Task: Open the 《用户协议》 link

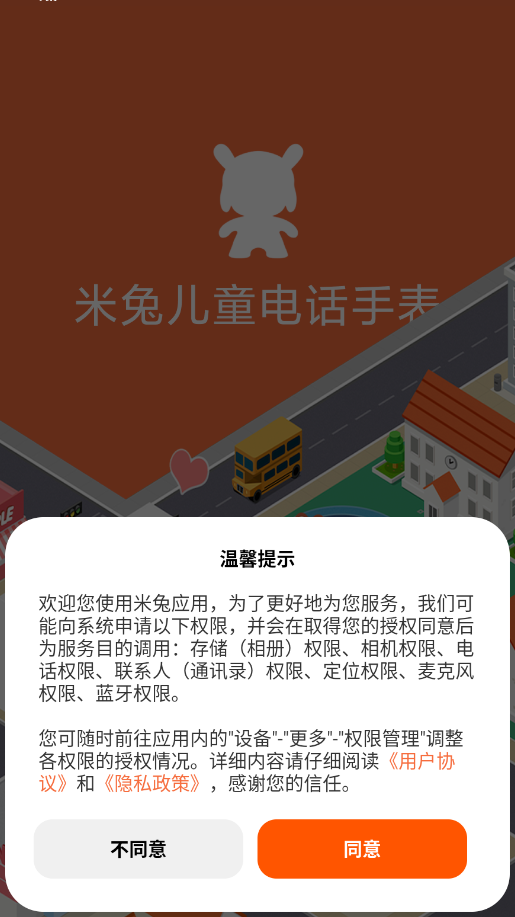Action: pyautogui.click(x=422, y=761)
